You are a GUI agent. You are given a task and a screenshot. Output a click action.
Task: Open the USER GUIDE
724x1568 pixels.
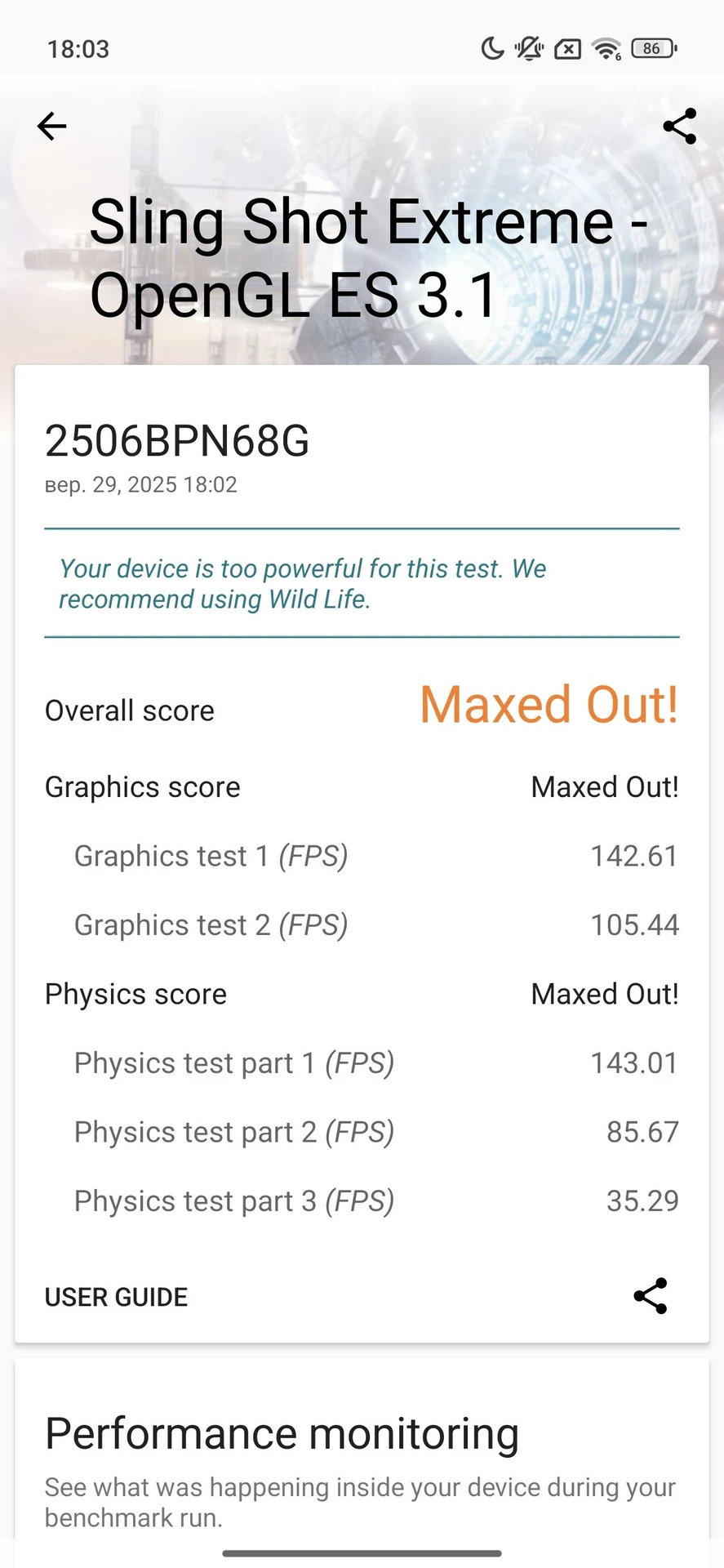[x=116, y=1297]
